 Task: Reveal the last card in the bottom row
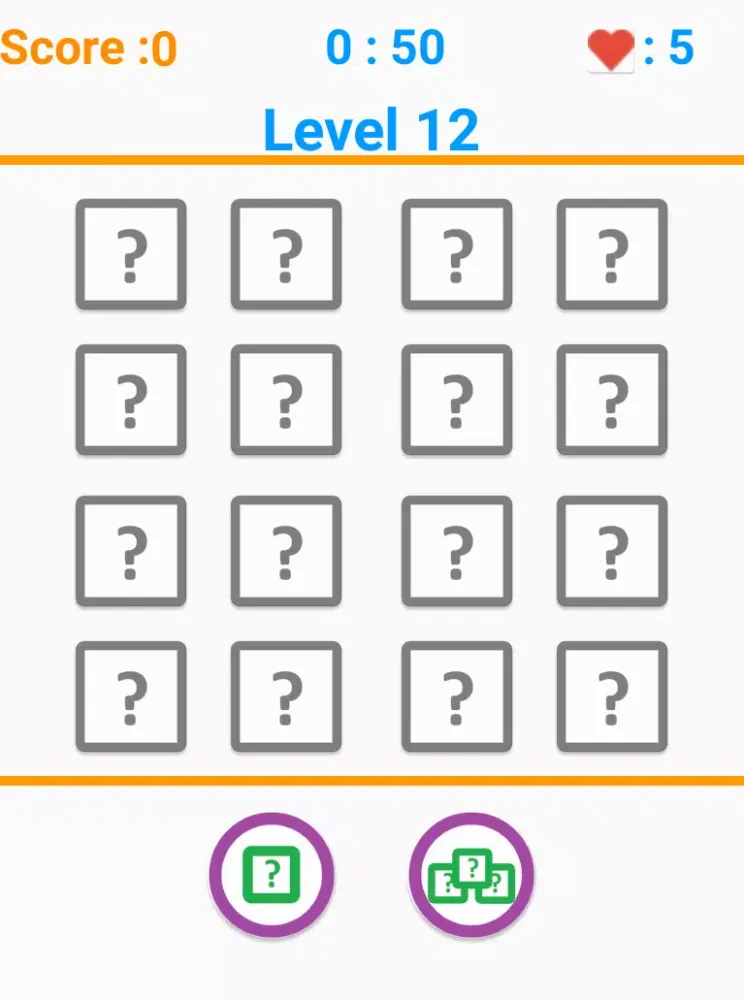612,697
